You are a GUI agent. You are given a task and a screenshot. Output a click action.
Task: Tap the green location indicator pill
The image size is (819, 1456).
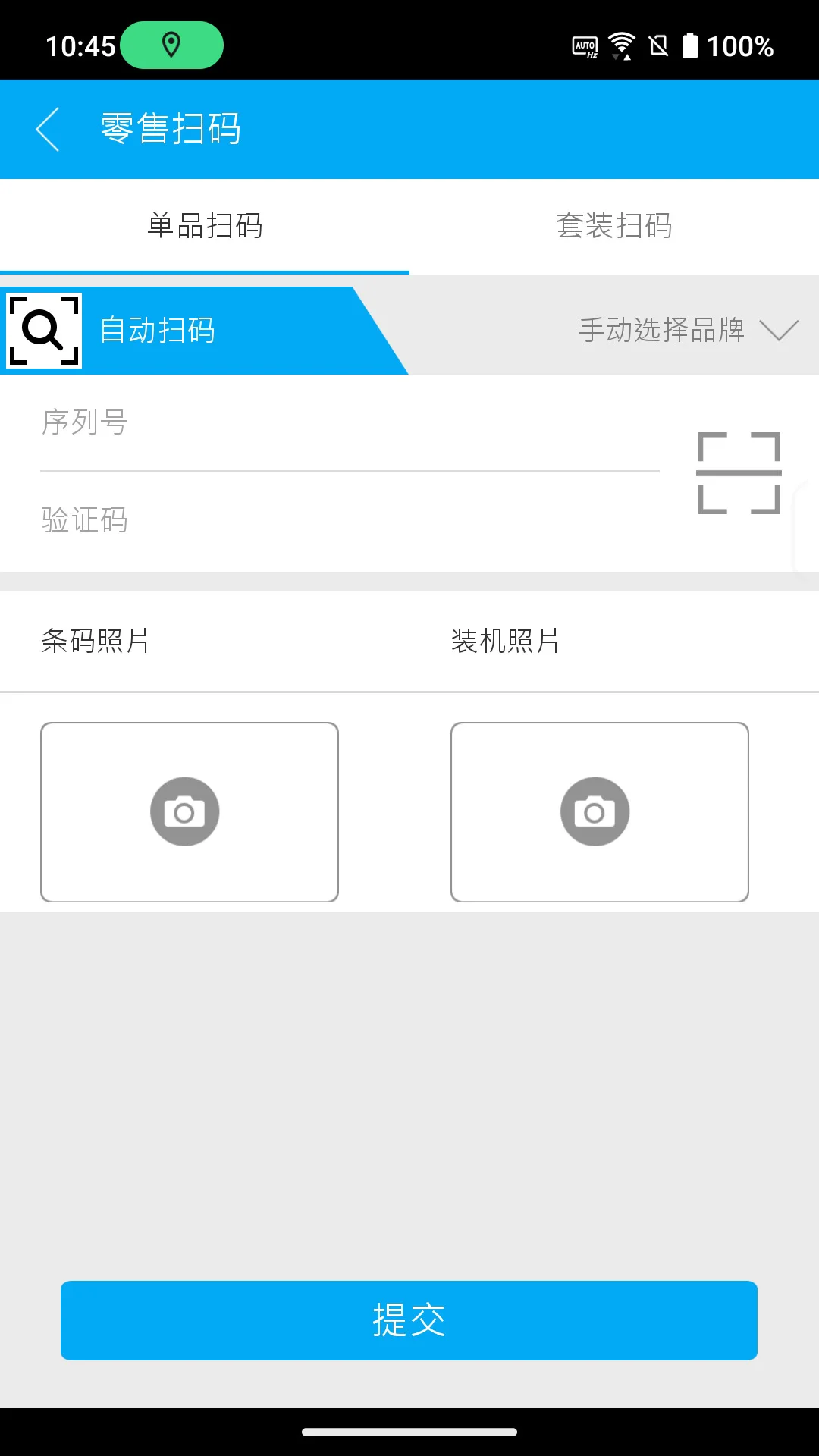point(173,43)
